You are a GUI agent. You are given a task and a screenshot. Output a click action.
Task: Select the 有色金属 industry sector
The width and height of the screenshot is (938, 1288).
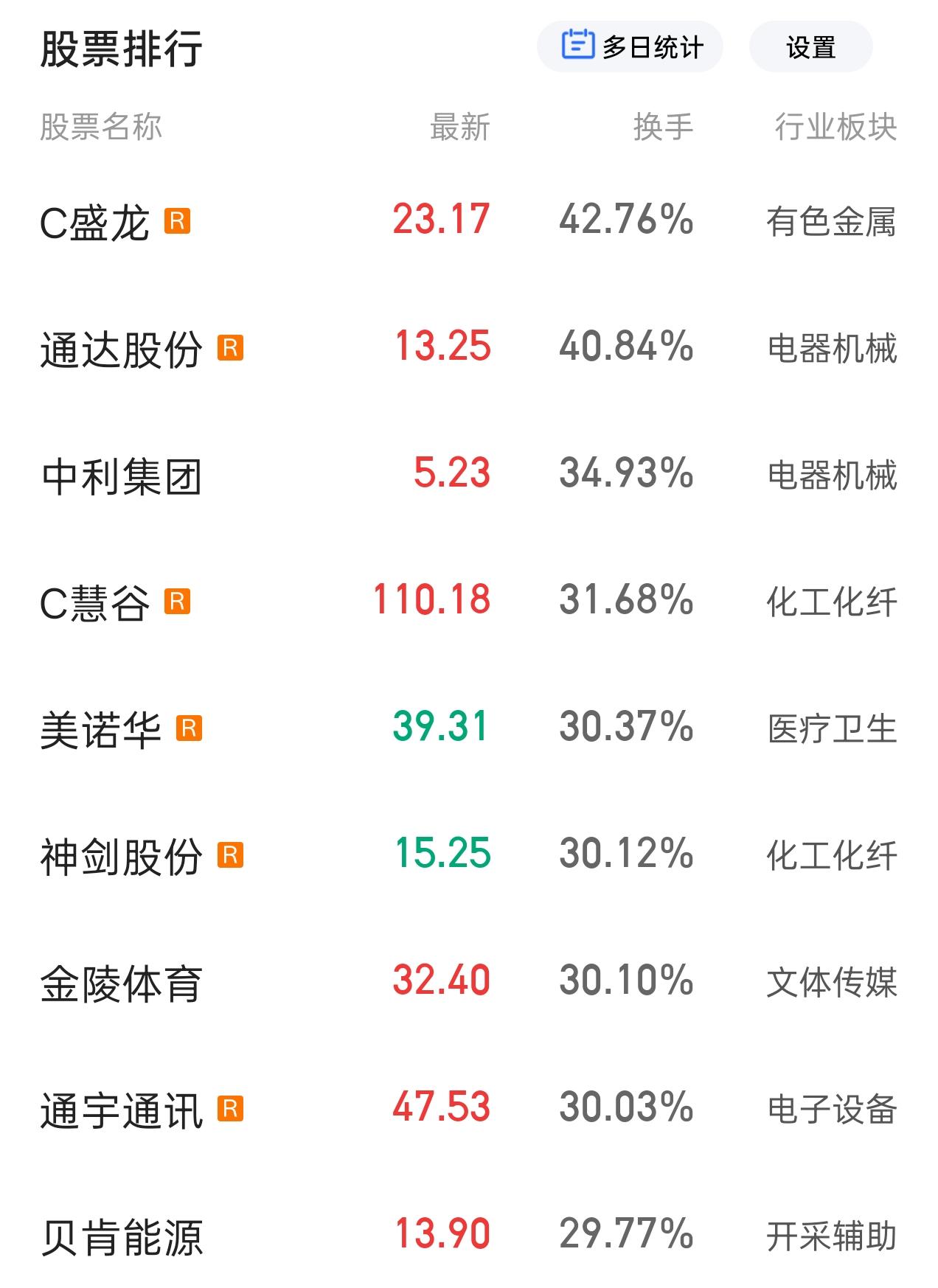(834, 221)
